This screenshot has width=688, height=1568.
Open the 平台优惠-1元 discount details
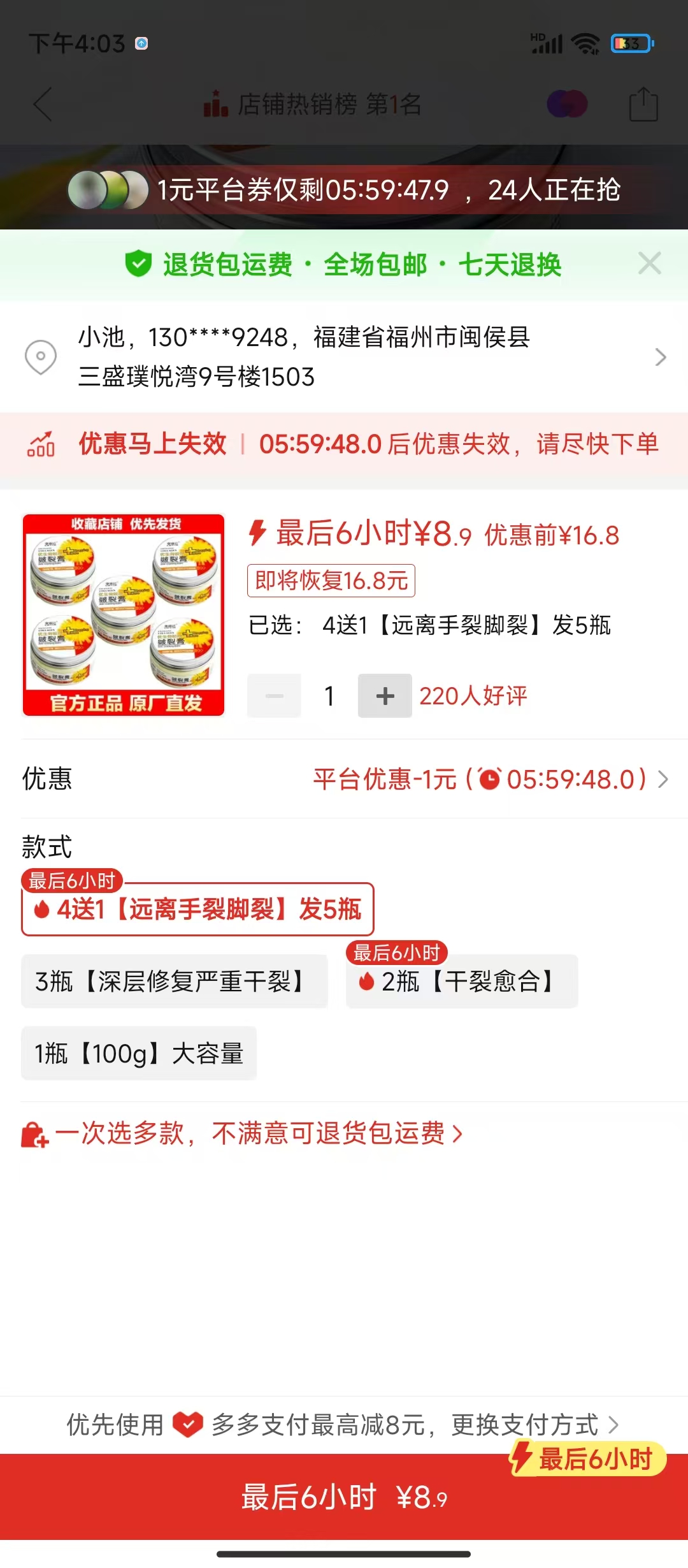click(x=491, y=779)
